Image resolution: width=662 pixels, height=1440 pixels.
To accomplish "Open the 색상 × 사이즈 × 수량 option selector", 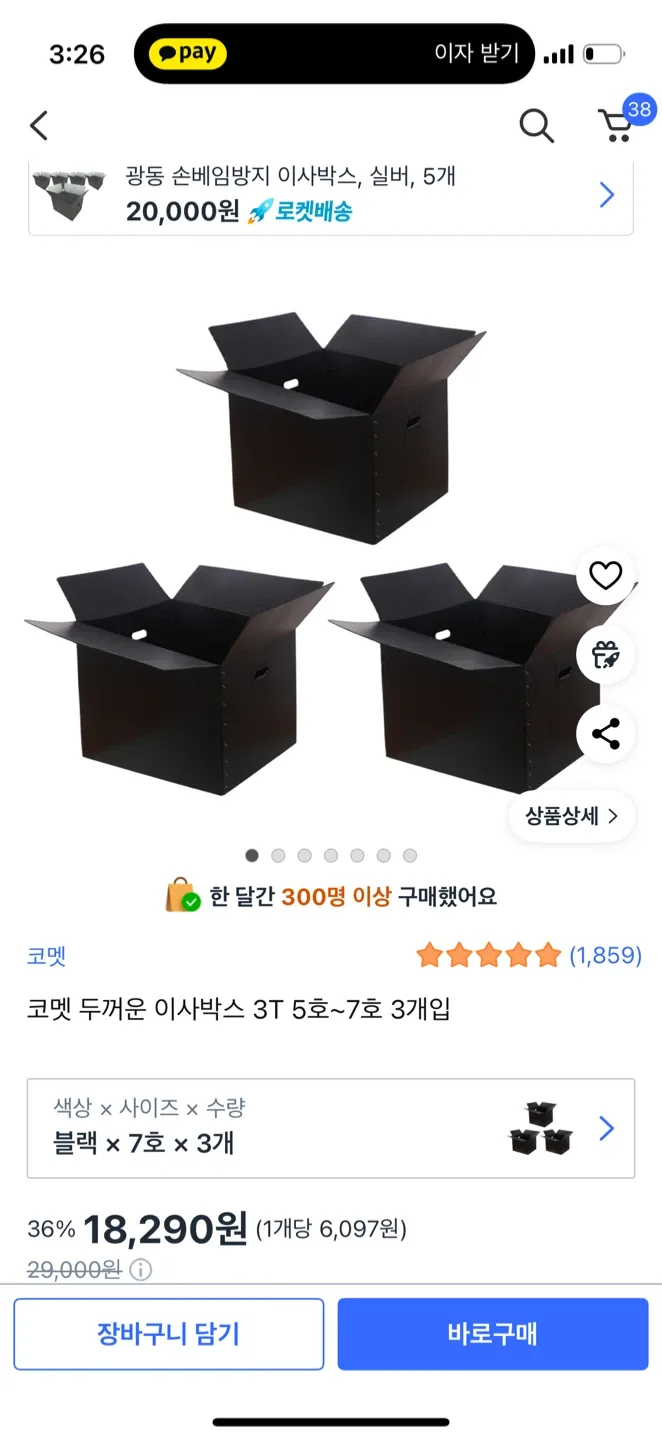I will (330, 1128).
